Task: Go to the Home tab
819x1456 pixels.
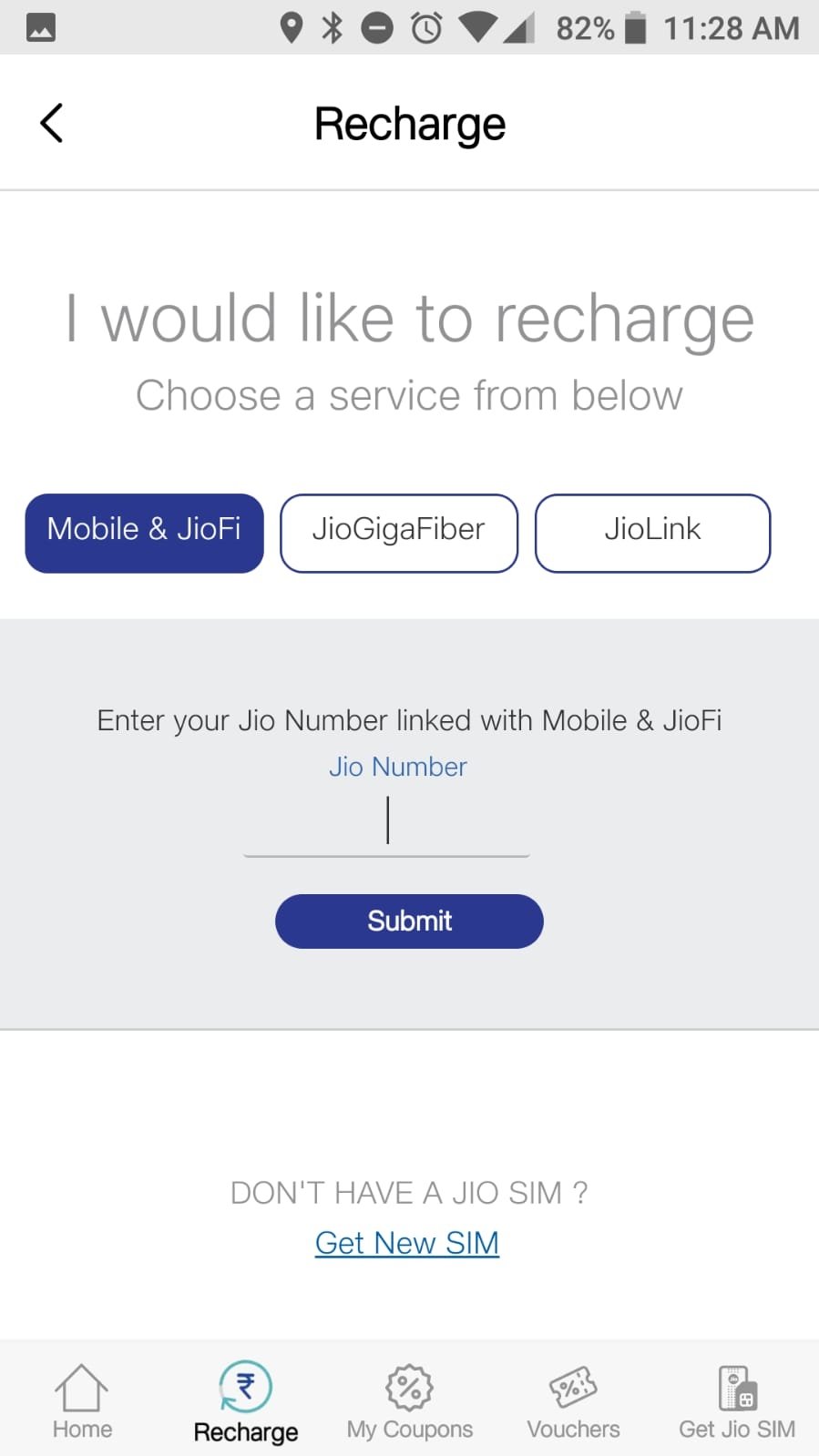Action: tap(82, 1402)
